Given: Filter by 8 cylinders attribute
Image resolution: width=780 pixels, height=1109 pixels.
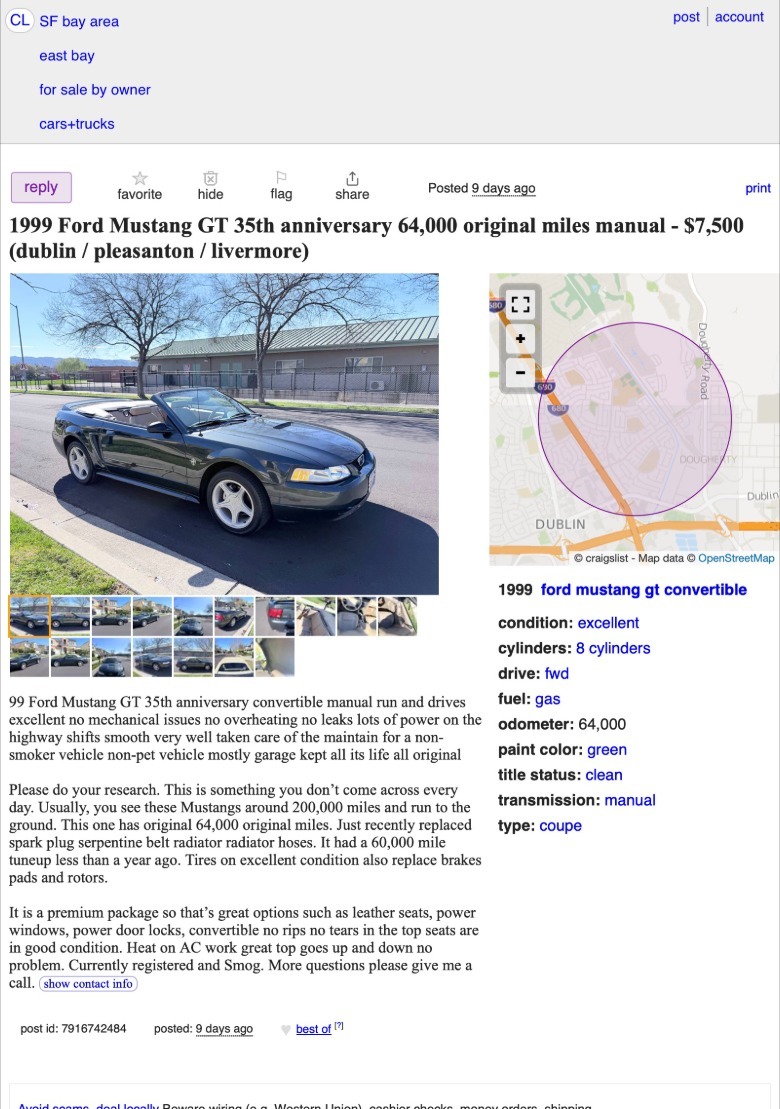Looking at the screenshot, I should coord(613,648).
